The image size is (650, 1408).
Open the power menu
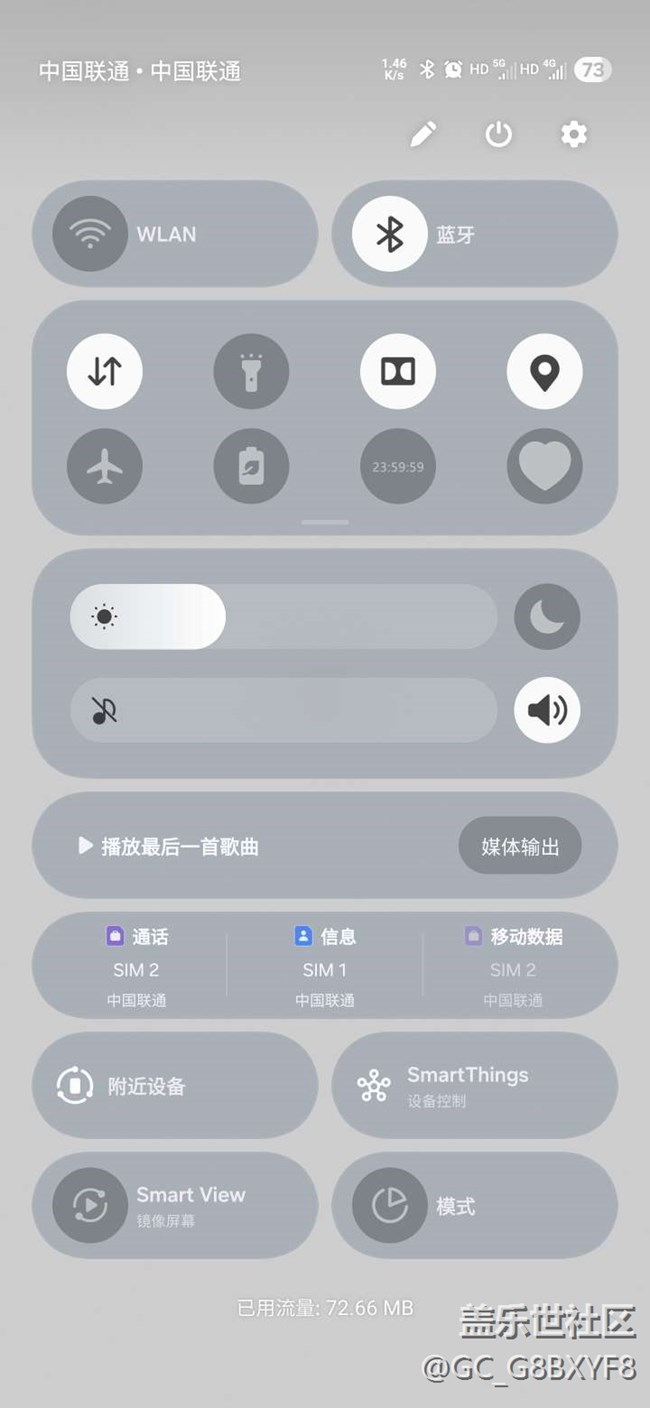pyautogui.click(x=498, y=134)
